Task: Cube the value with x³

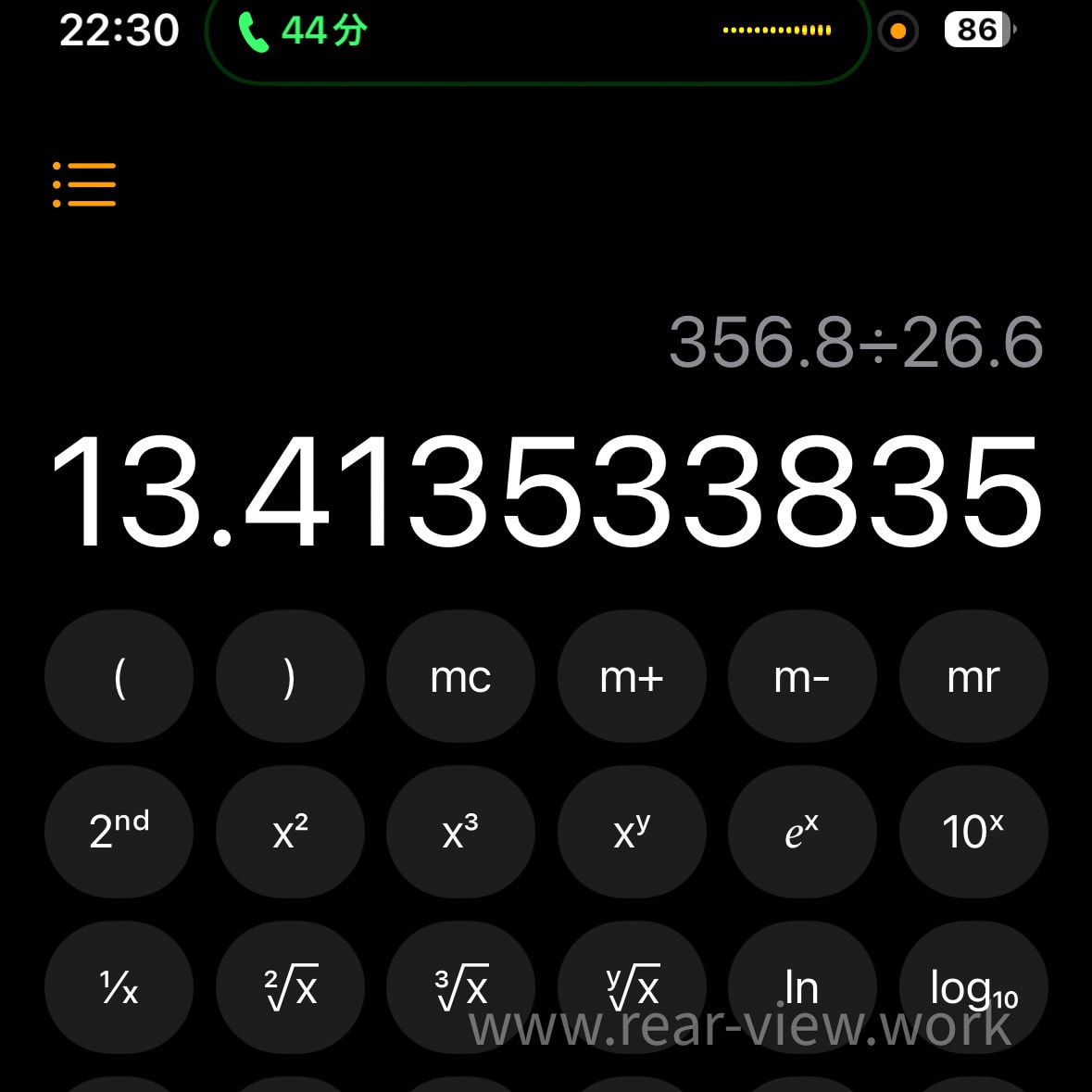Action: point(460,831)
